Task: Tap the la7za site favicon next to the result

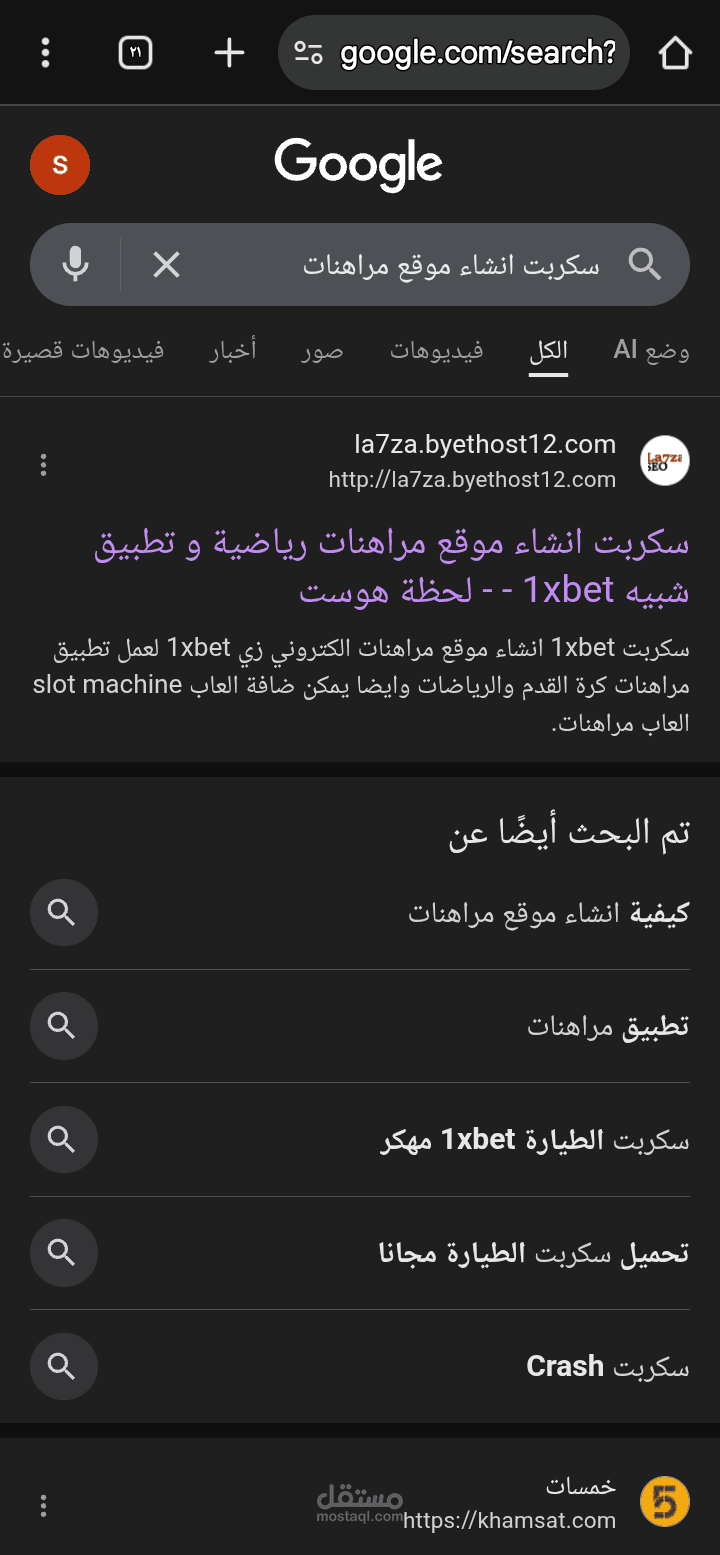Action: pyautogui.click(x=664, y=461)
